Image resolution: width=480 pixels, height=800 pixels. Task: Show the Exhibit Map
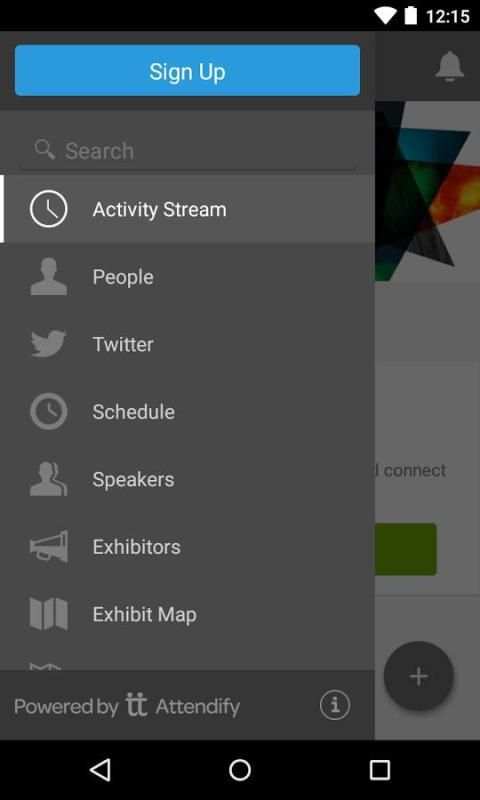[187, 614]
